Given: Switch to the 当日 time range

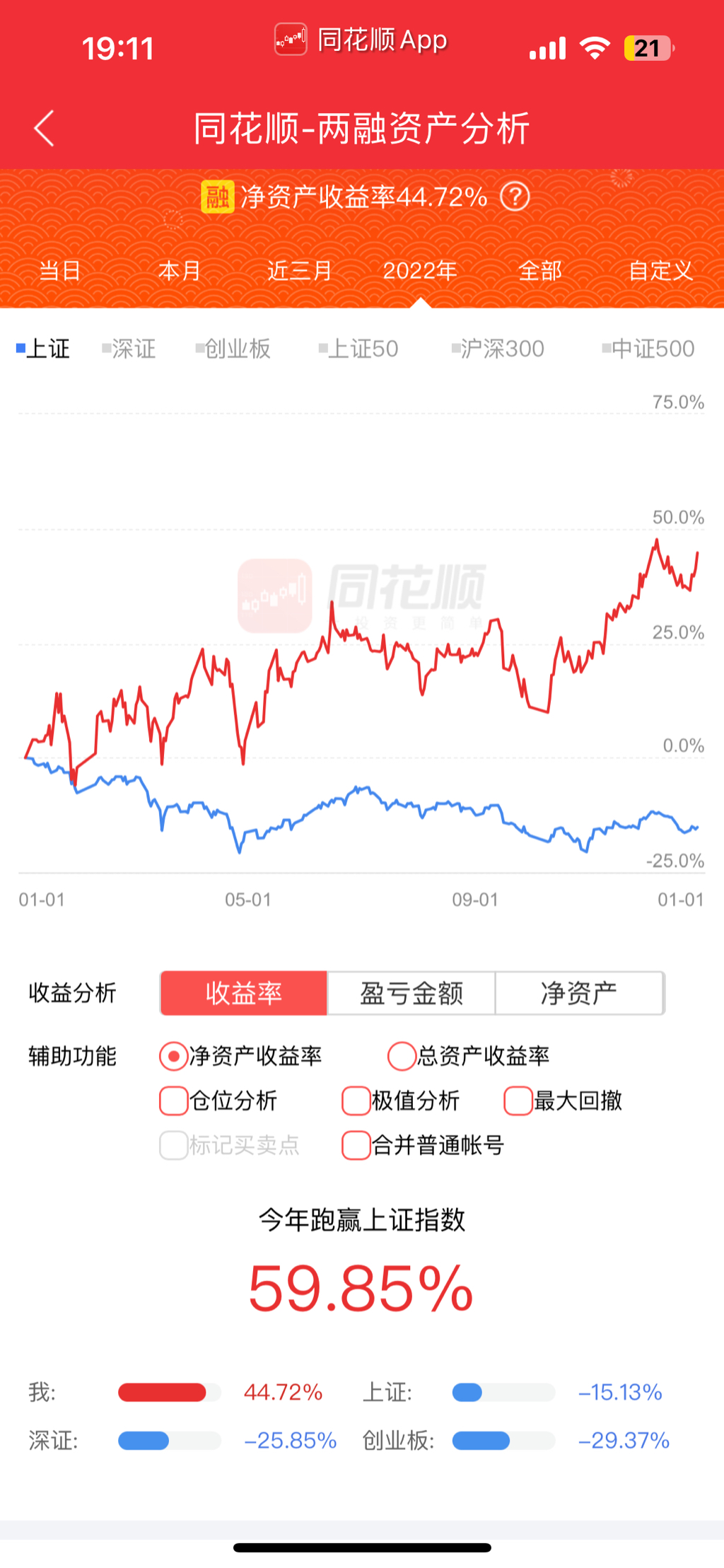Looking at the screenshot, I should 60,271.
